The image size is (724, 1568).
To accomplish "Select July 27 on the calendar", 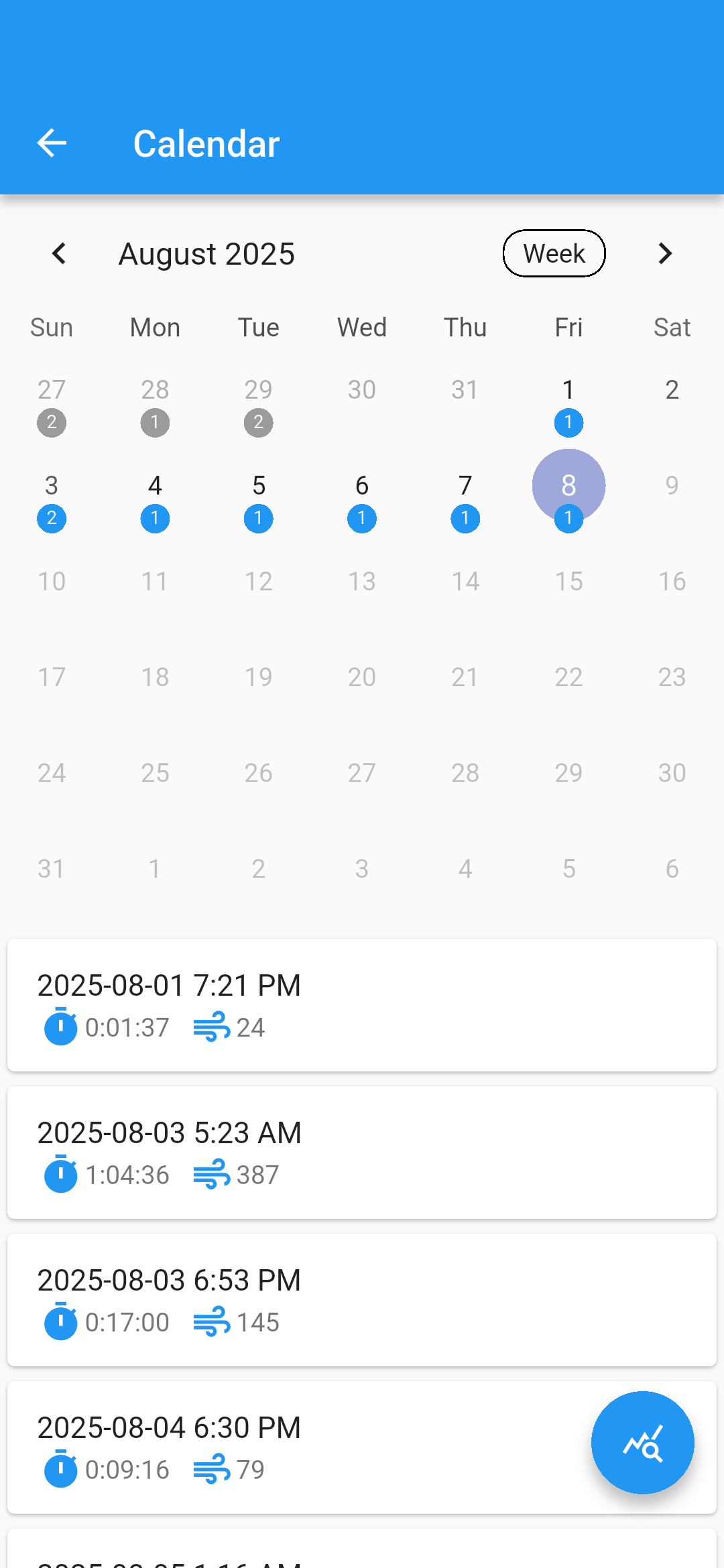I will pos(52,402).
